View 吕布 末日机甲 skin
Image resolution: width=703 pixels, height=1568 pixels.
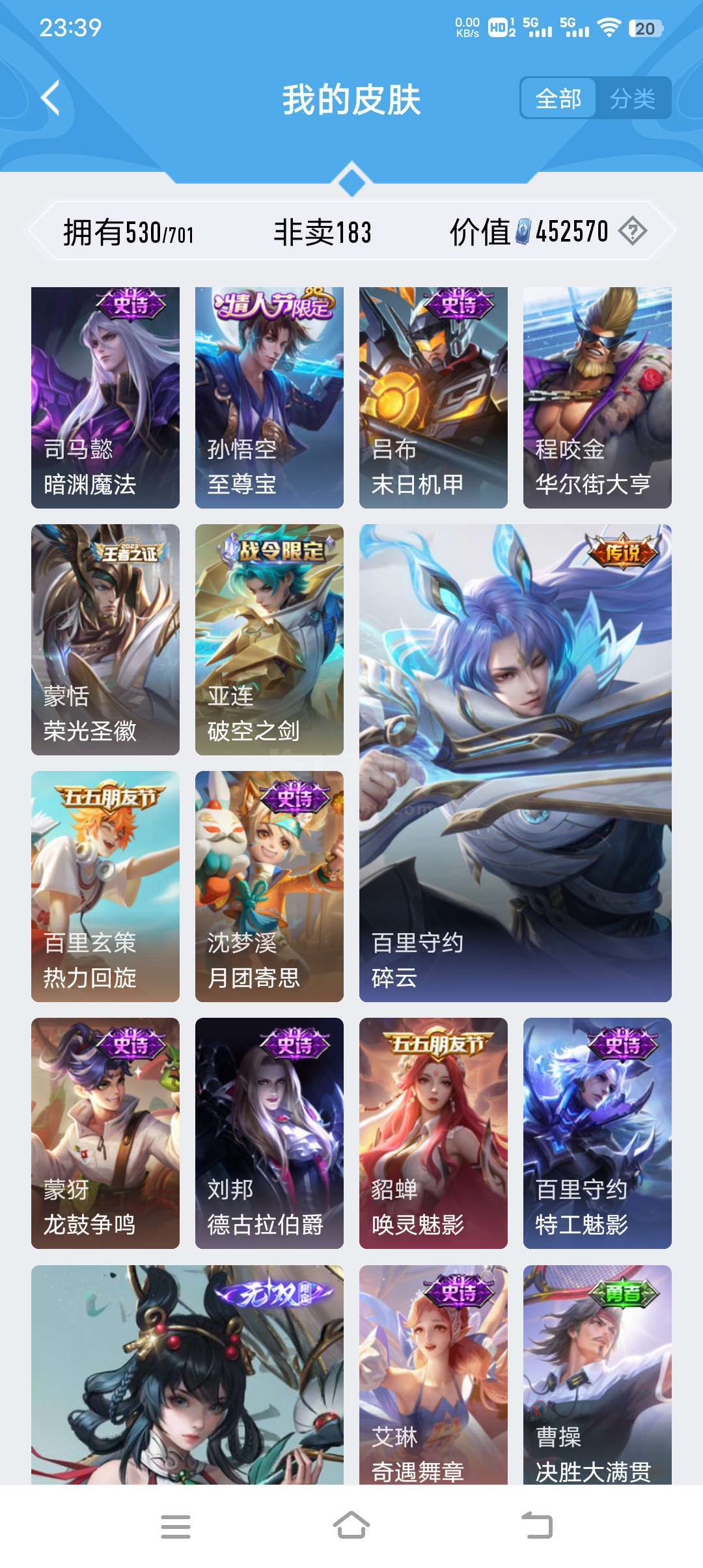pos(434,397)
